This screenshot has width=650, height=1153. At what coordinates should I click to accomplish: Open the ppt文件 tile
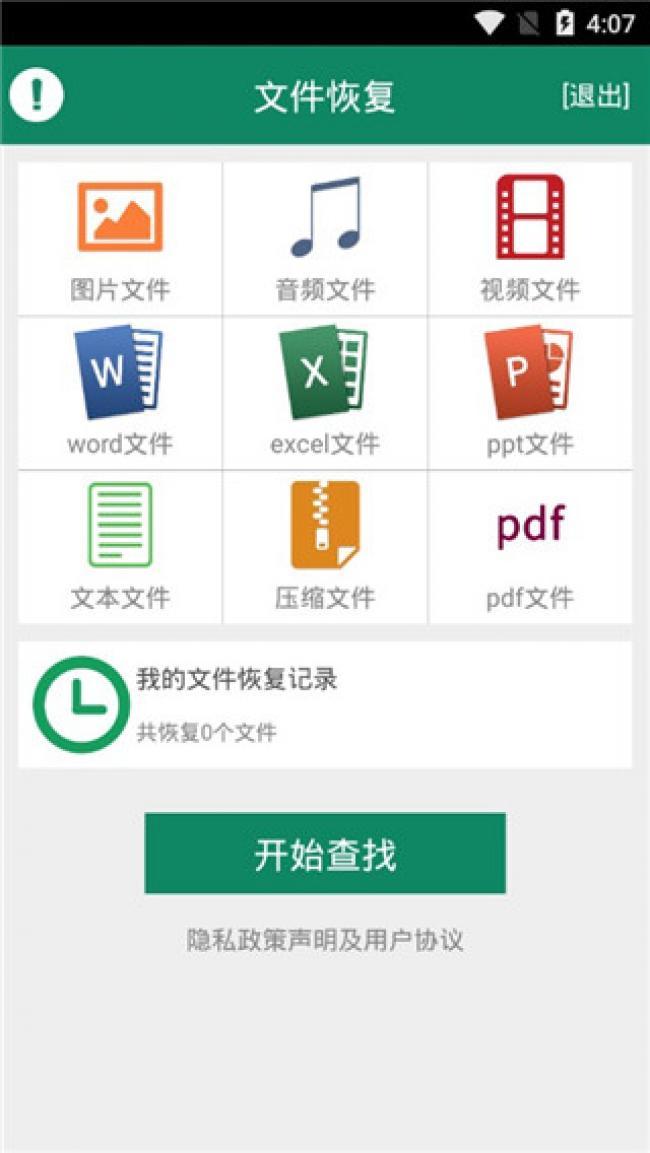click(530, 393)
